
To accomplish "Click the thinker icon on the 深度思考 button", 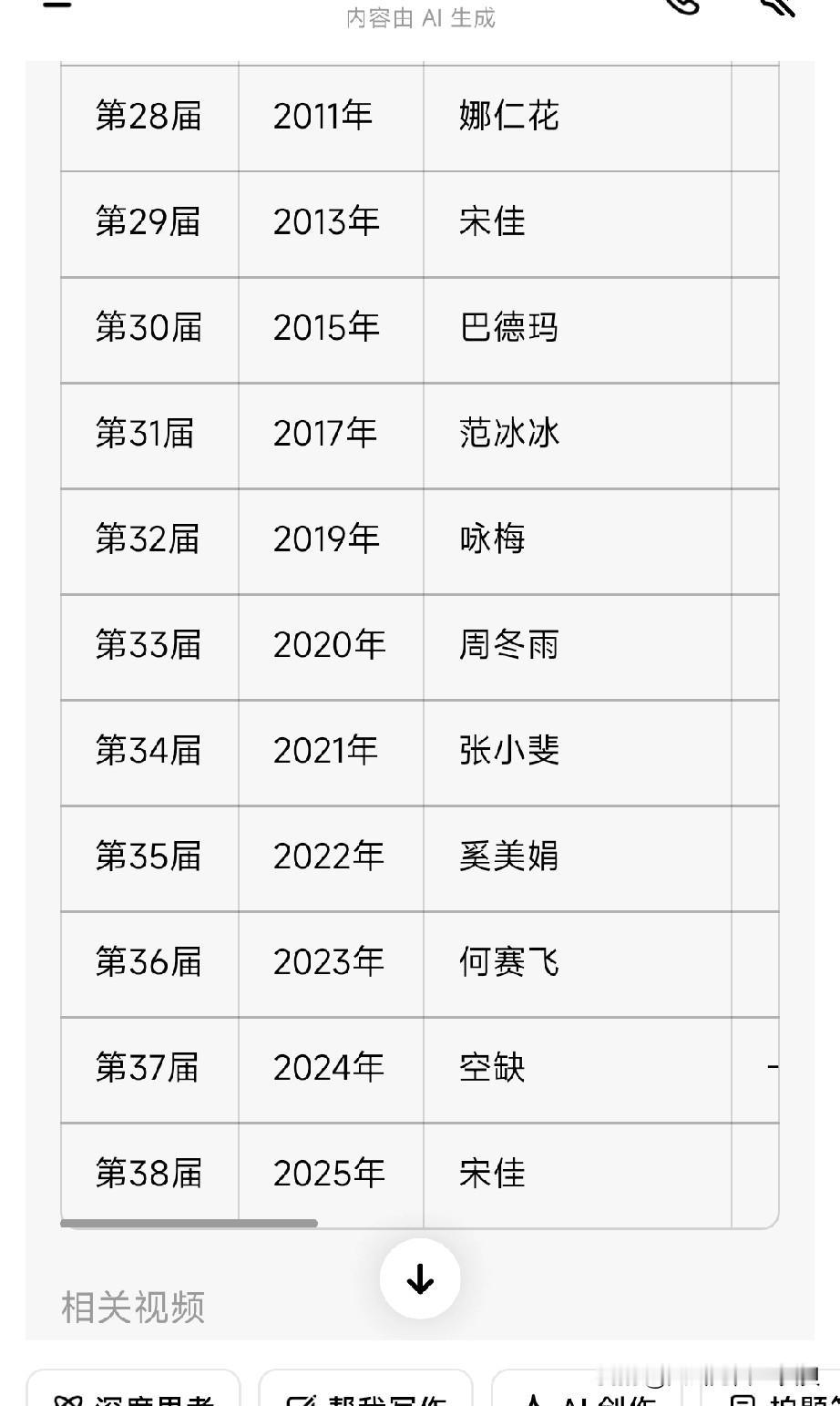I will click(68, 1401).
